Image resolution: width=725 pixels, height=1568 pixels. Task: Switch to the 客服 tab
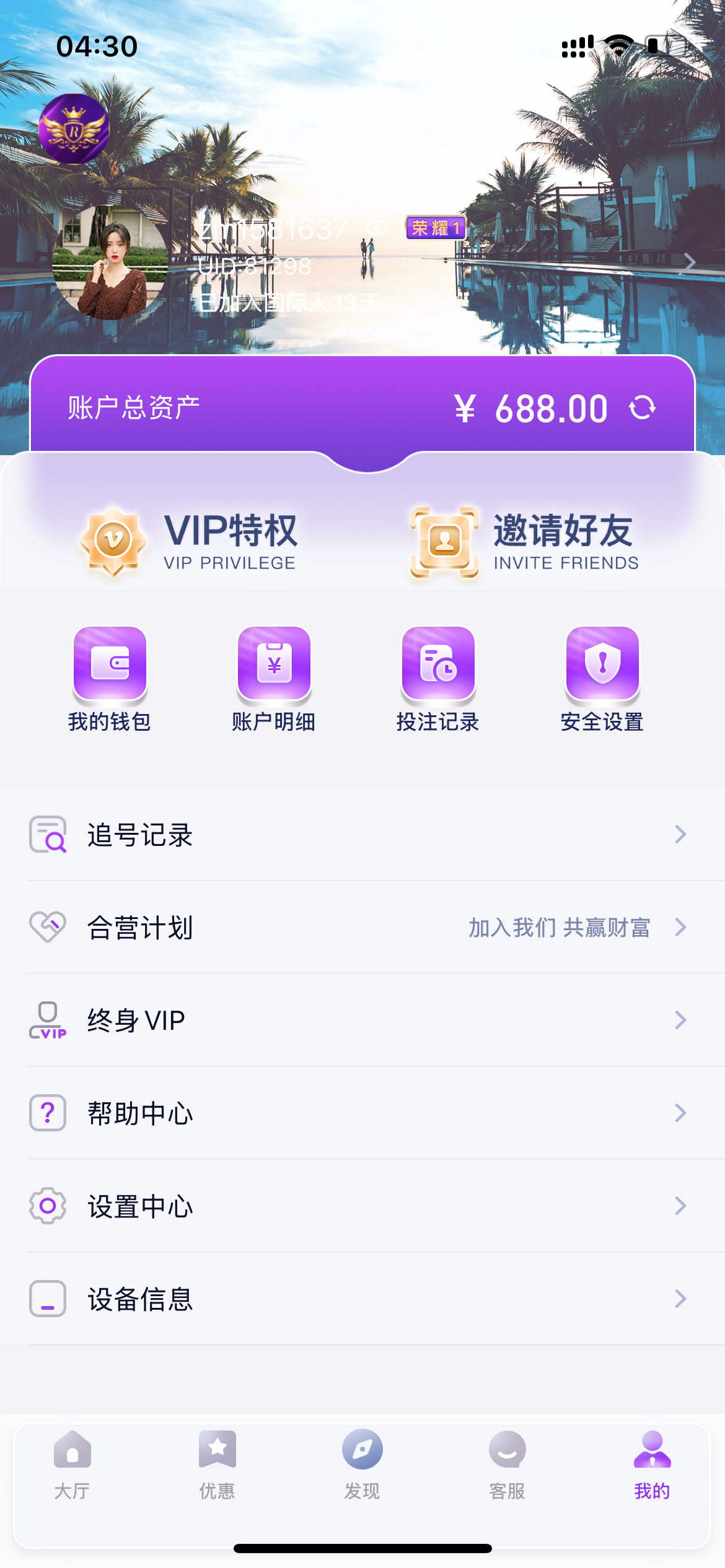507,1465
